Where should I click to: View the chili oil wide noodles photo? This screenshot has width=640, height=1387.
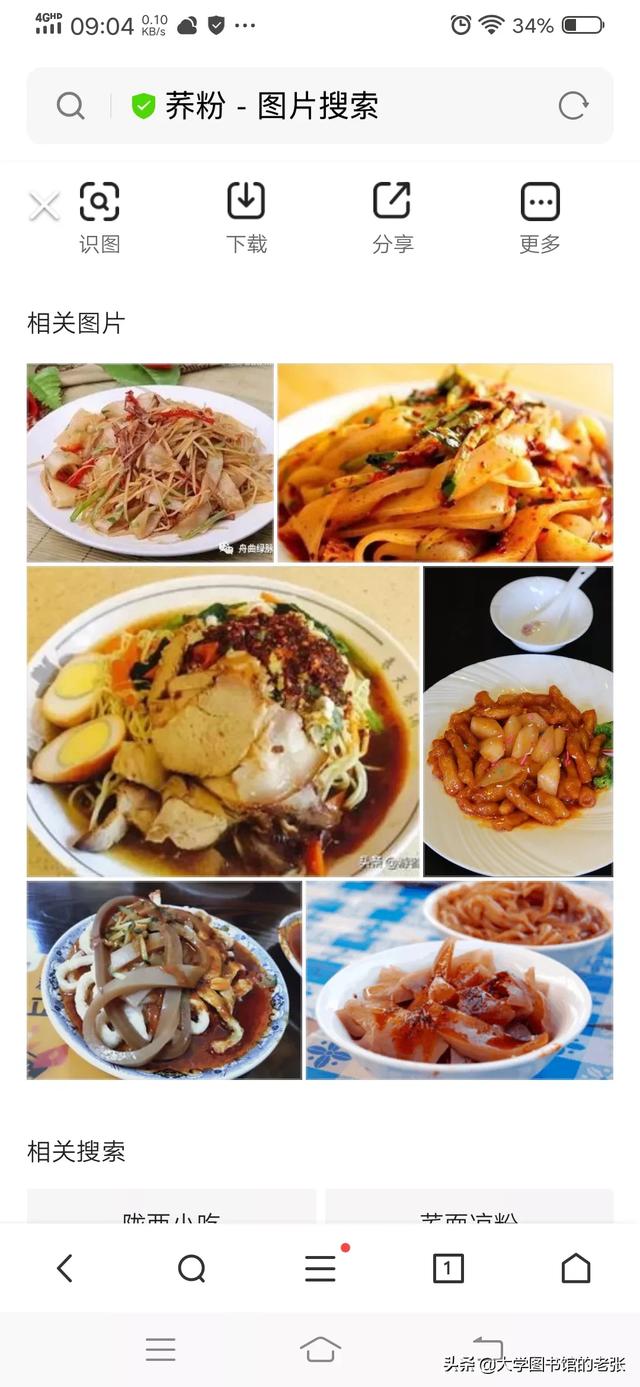coord(445,462)
